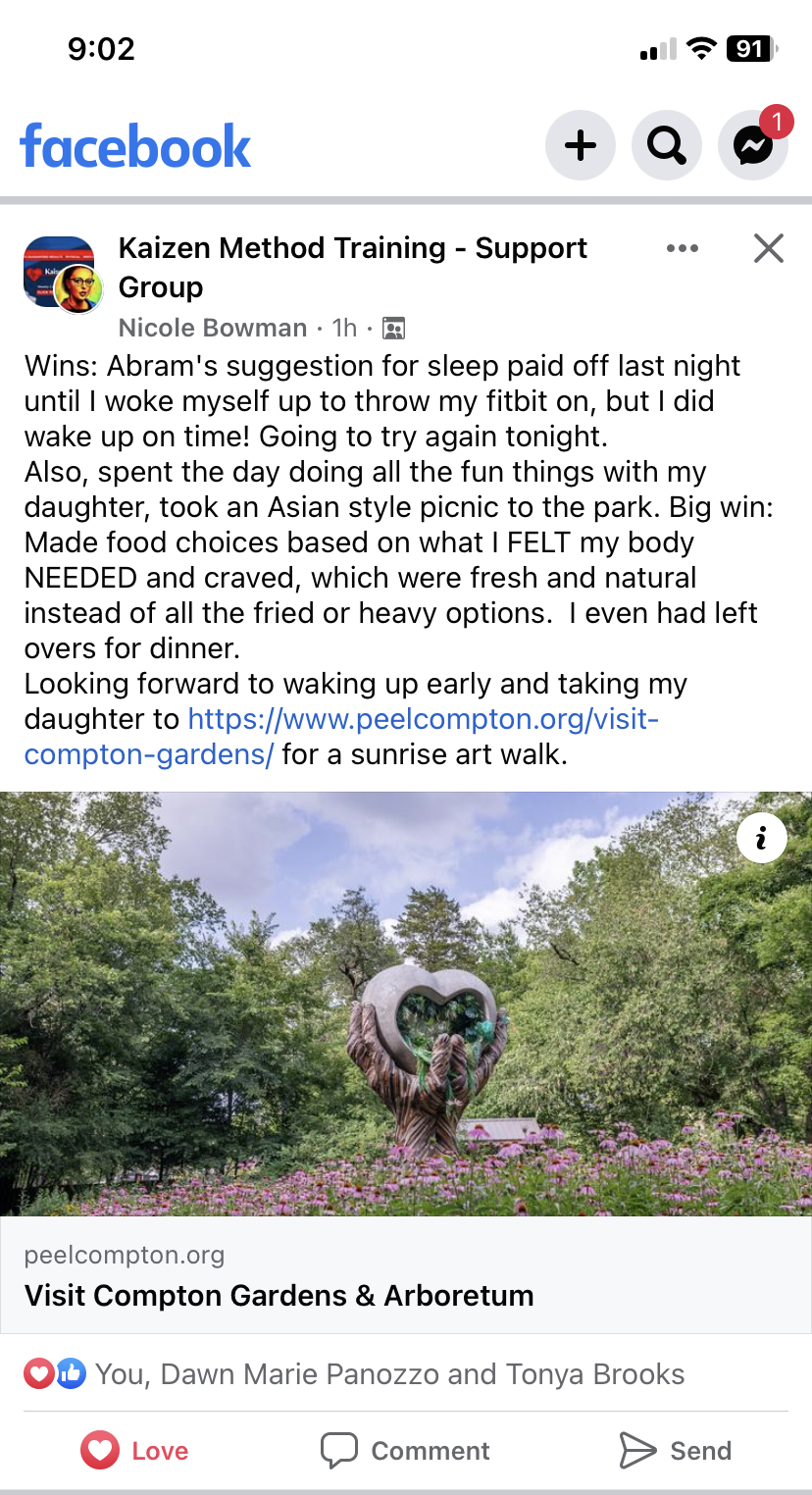This screenshot has width=812, height=1495.
Task: Open post options three-dot menu
Action: tap(682, 249)
